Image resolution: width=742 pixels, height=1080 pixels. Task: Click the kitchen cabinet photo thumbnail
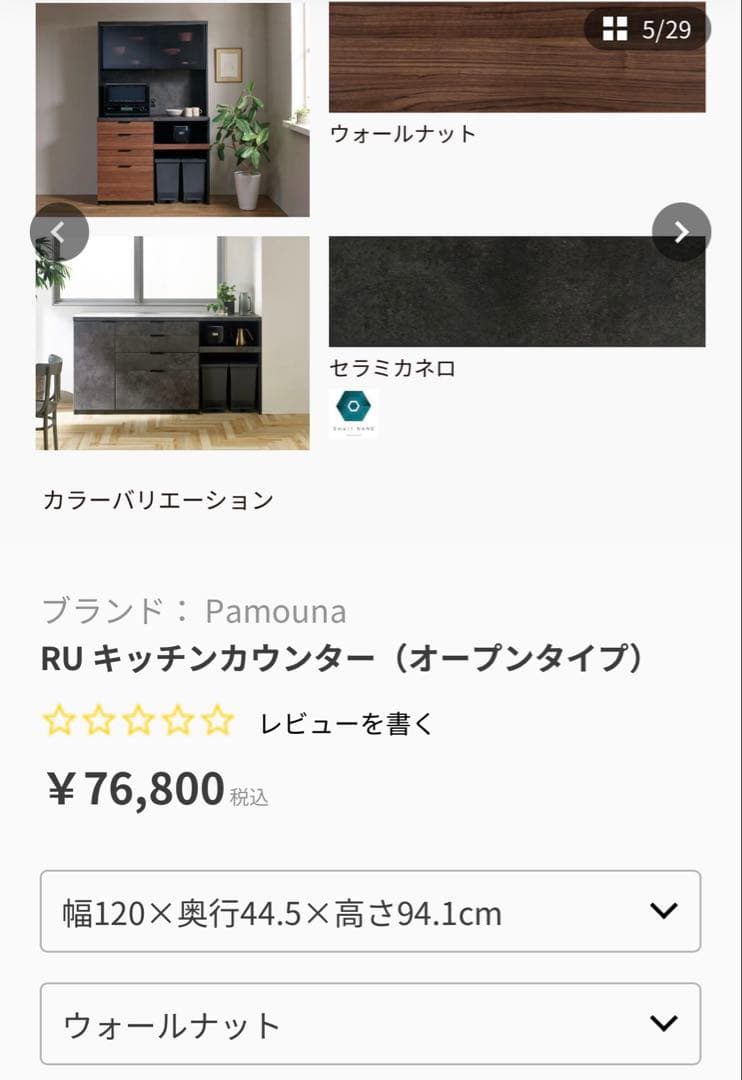coord(170,110)
